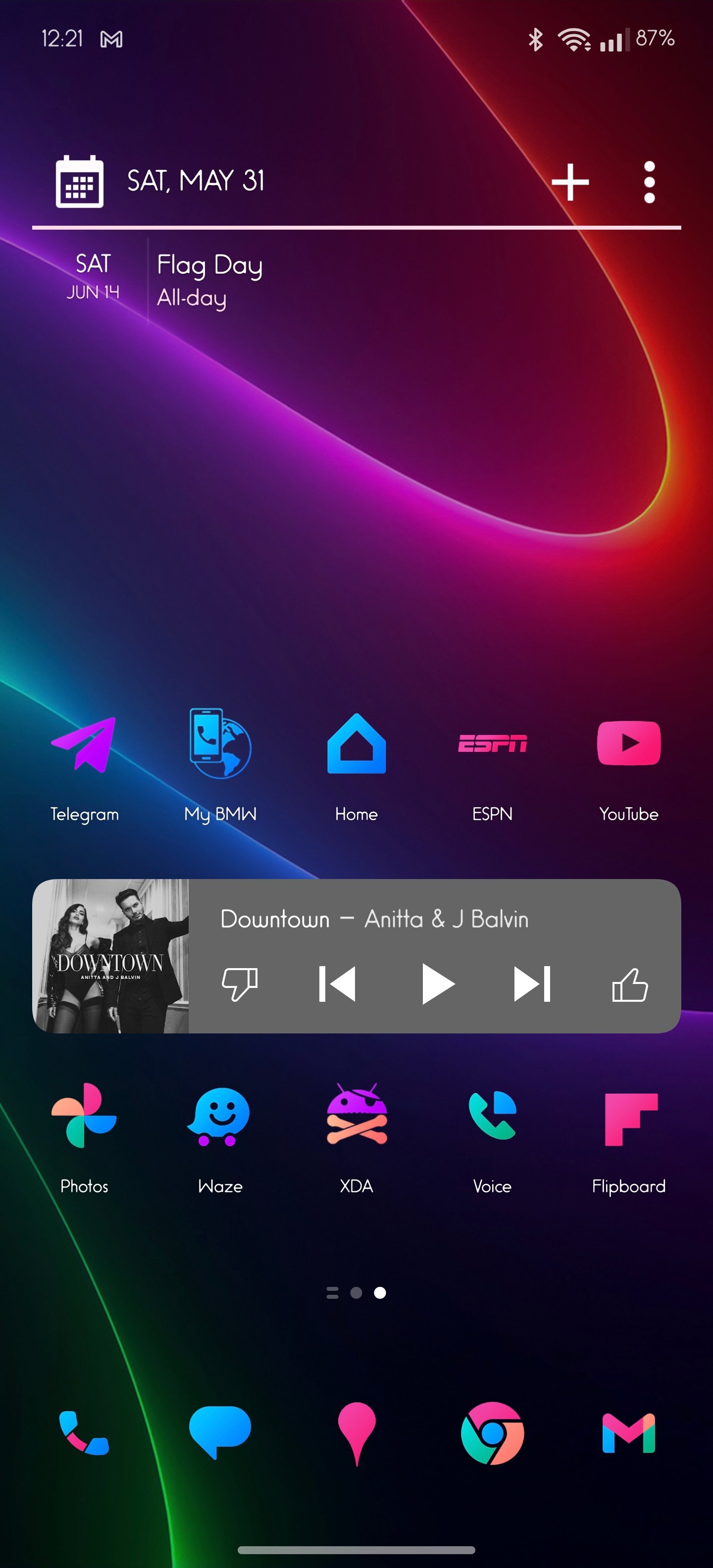Play the song Downtown
The height and width of the screenshot is (1568, 713).
437,983
